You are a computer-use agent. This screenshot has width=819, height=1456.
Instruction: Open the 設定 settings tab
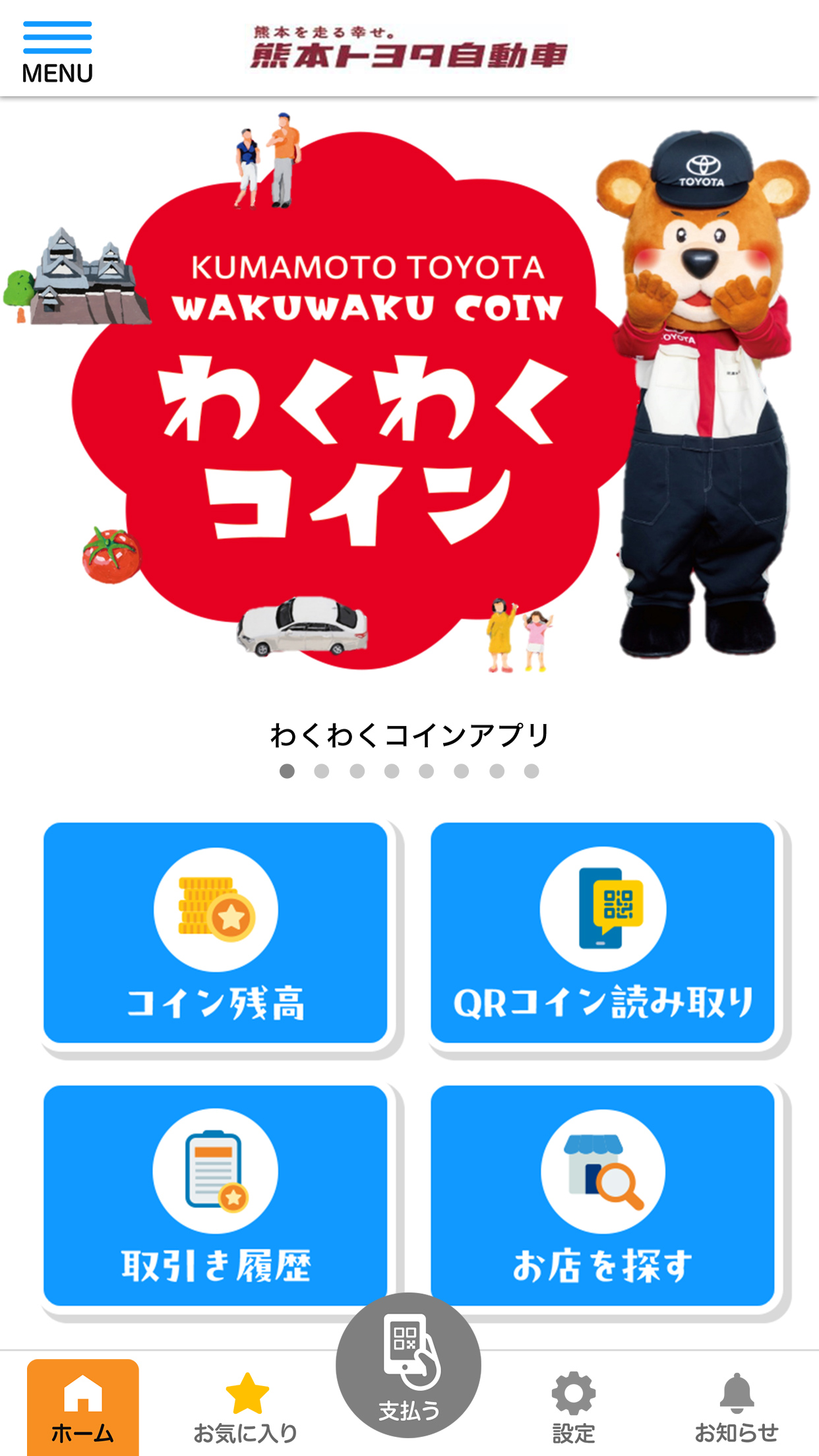[x=573, y=1407]
